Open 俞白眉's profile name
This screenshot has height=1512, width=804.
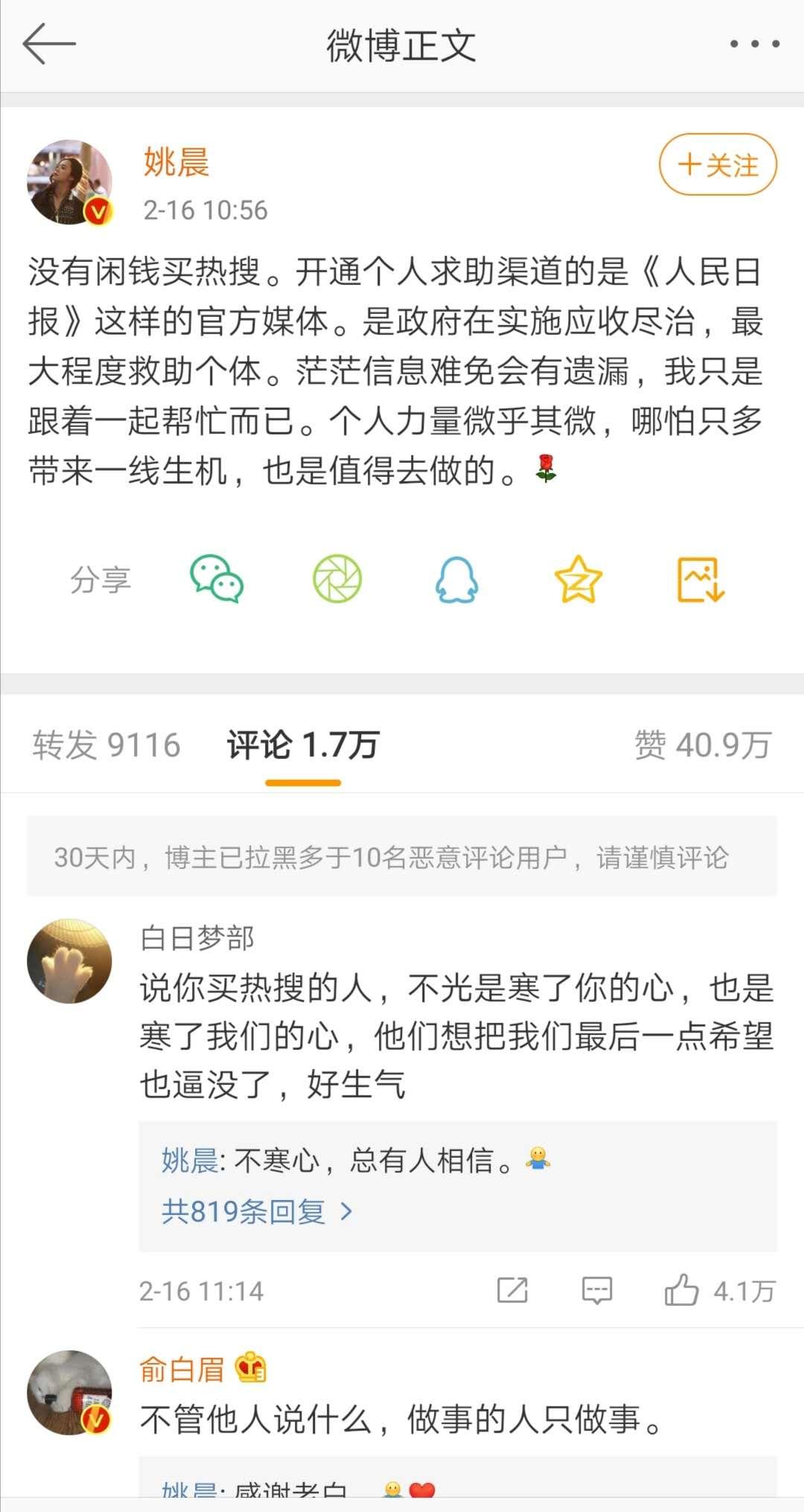(182, 1369)
